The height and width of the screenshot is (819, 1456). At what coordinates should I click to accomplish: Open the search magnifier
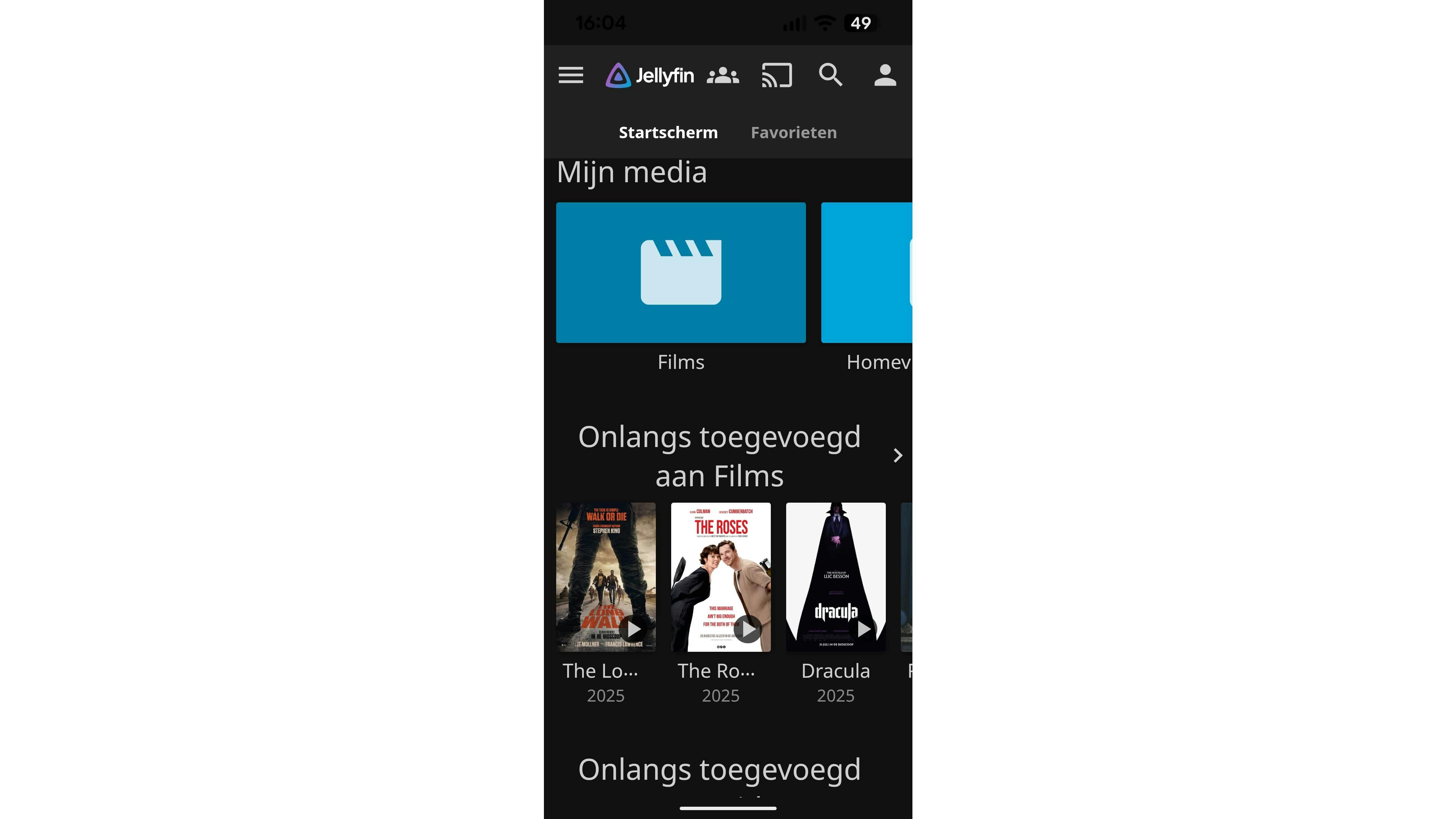click(830, 75)
